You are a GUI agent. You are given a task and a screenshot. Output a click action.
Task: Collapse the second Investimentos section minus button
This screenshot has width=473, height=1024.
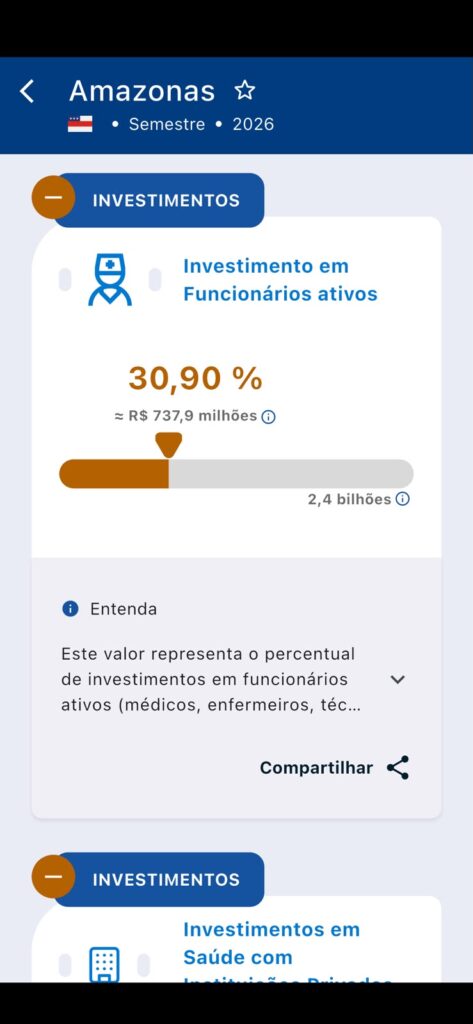(x=54, y=876)
